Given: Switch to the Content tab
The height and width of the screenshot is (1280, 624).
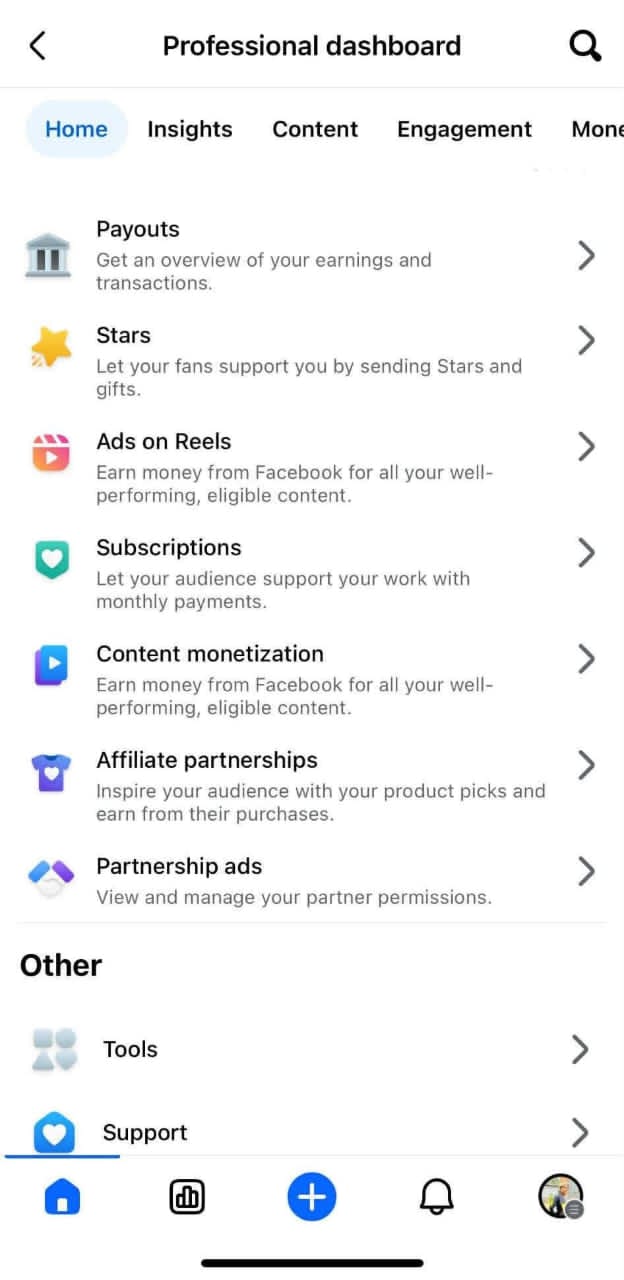Looking at the screenshot, I should tap(315, 129).
